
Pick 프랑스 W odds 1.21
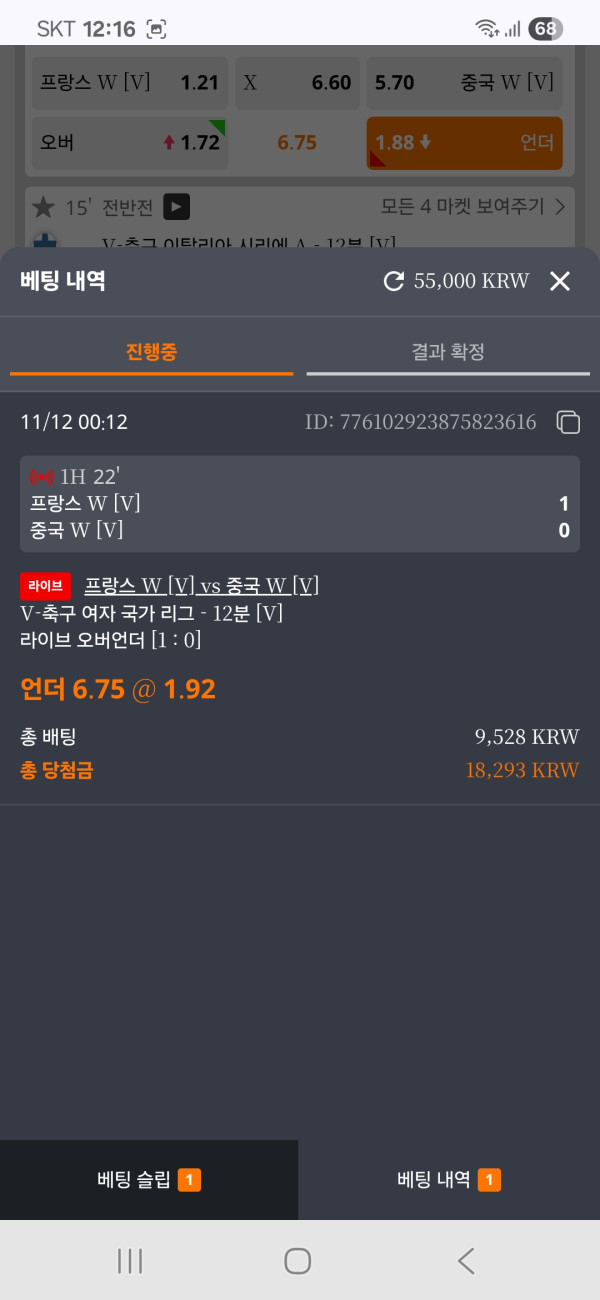click(x=130, y=83)
